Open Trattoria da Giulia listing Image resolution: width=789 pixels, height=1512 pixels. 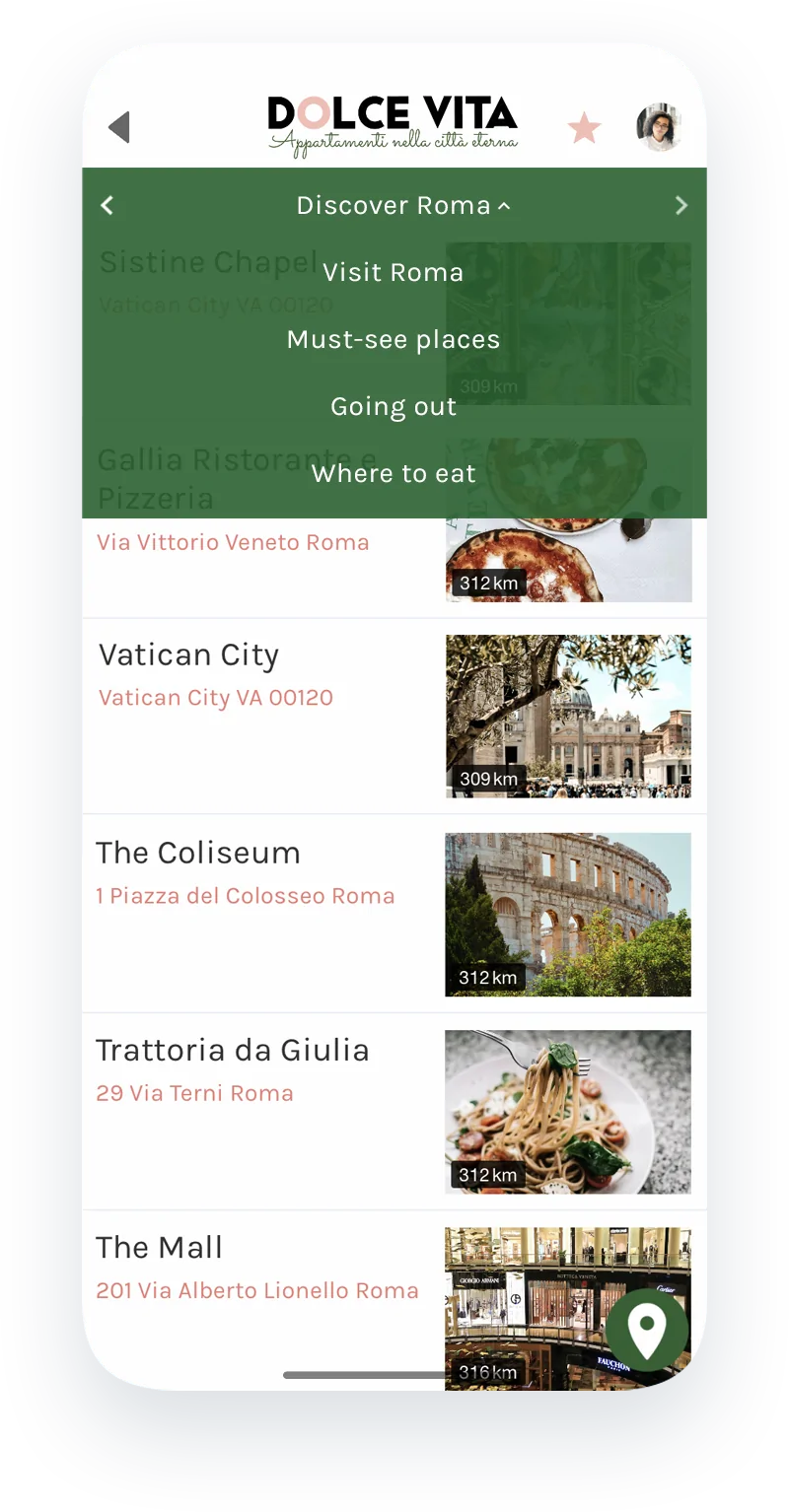point(233,1050)
